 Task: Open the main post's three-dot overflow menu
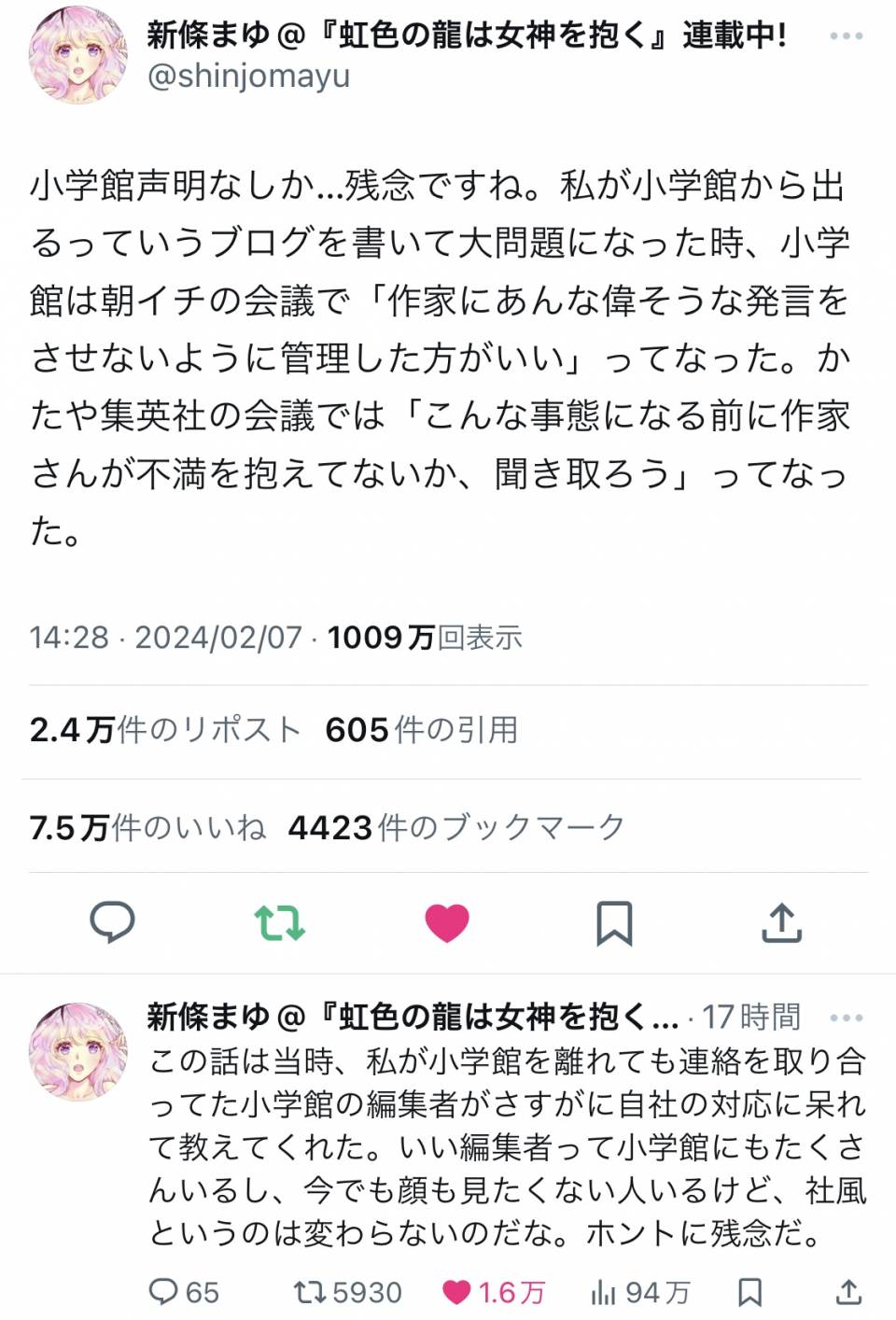click(846, 36)
